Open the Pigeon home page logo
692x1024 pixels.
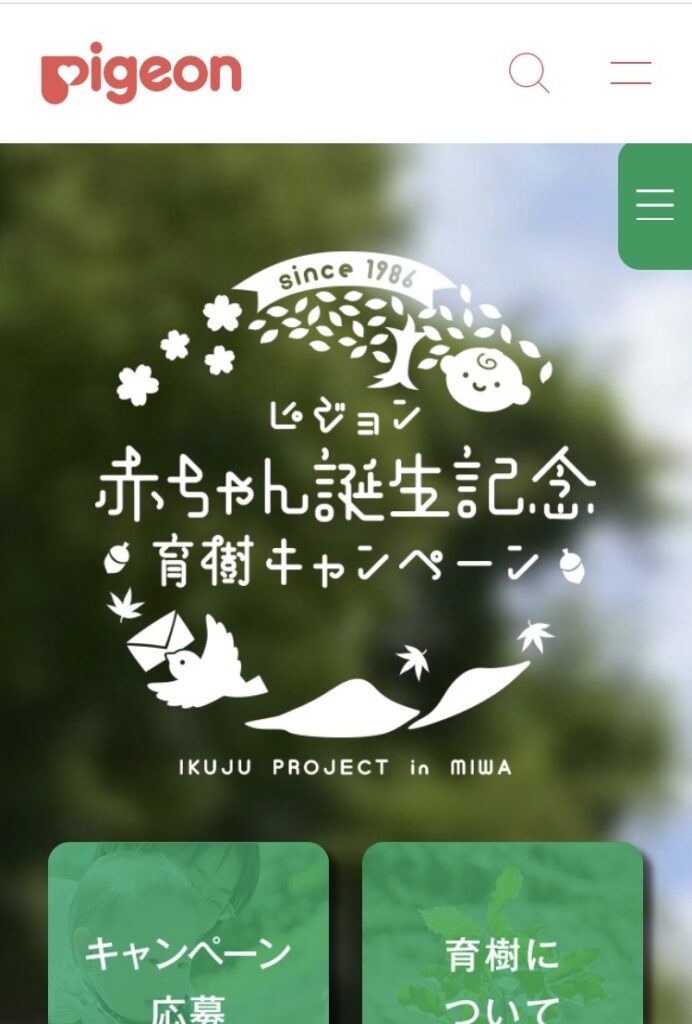point(141,73)
